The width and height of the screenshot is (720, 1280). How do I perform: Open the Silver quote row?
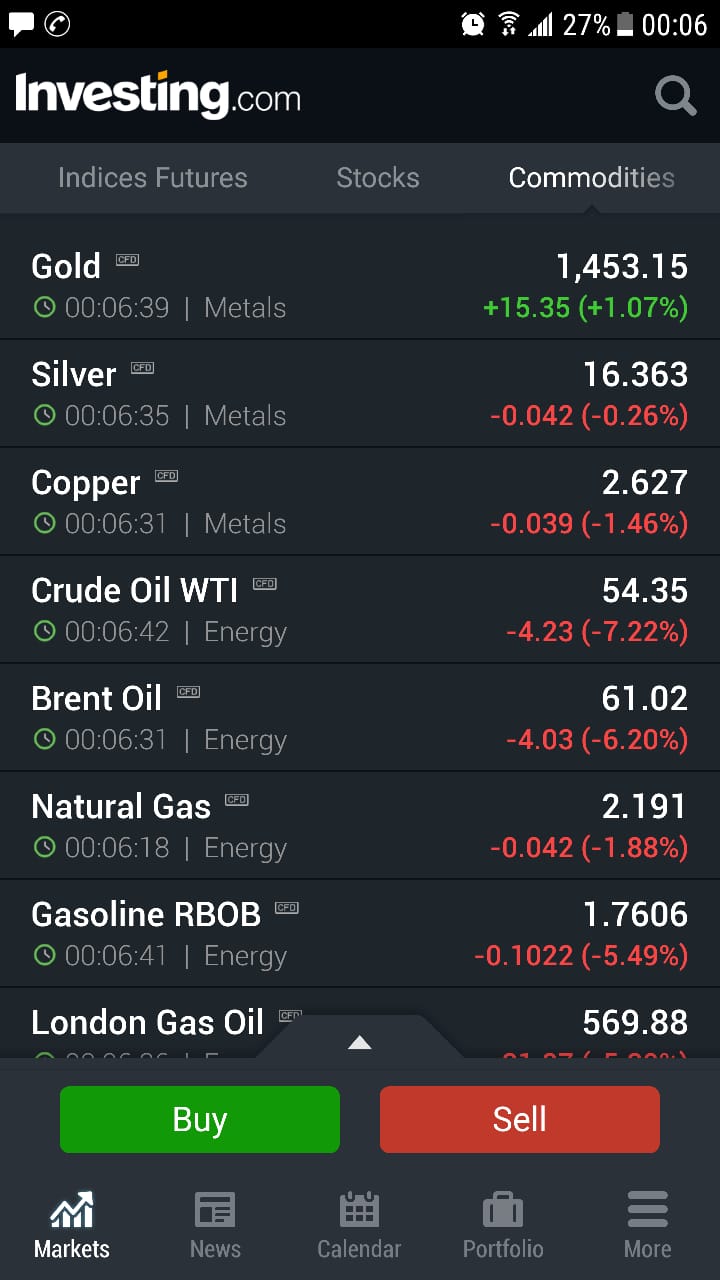point(360,394)
